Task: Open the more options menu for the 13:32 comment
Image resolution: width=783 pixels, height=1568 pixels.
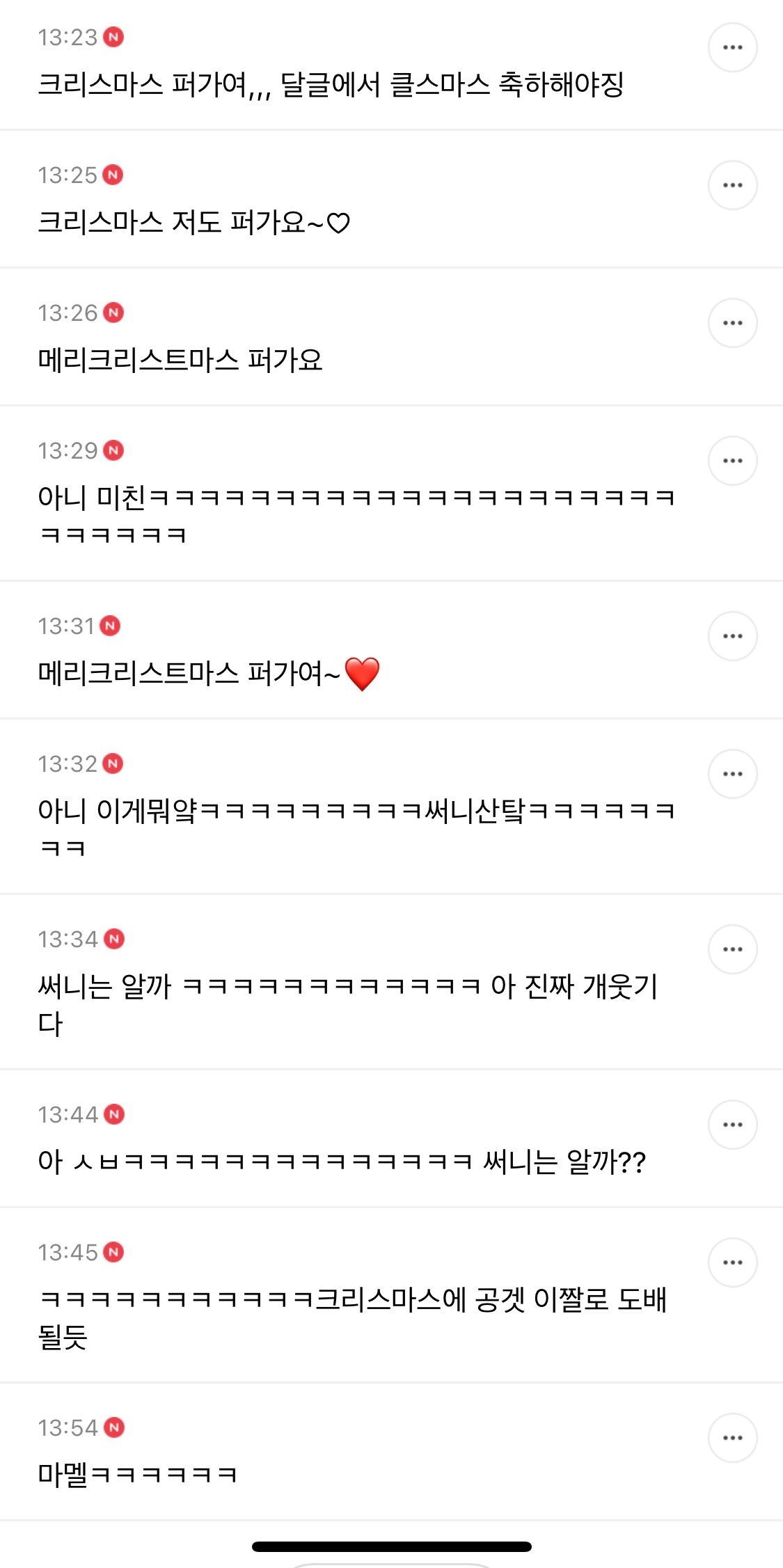Action: (732, 774)
